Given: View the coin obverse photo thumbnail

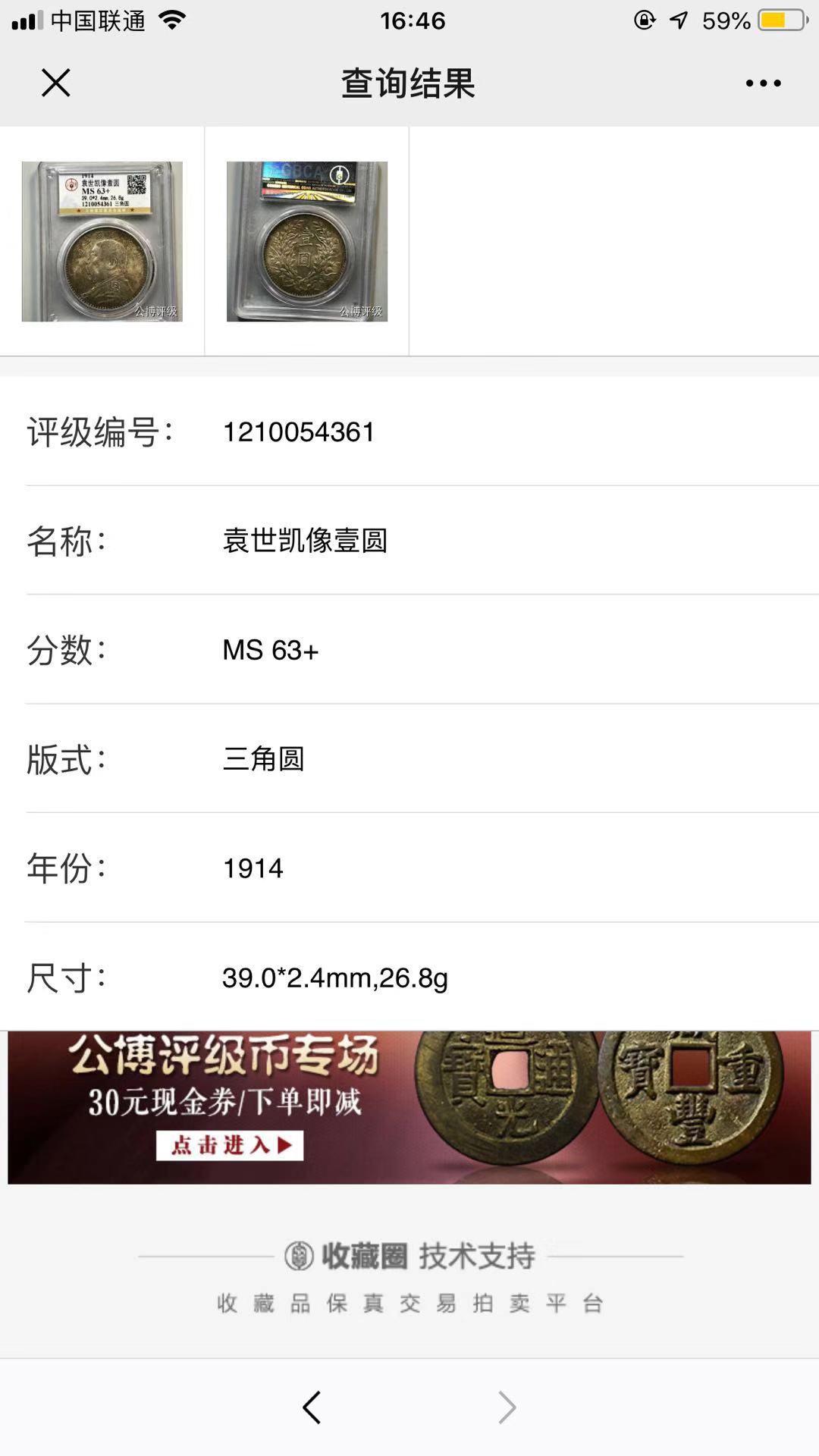Looking at the screenshot, I should click(x=102, y=241).
